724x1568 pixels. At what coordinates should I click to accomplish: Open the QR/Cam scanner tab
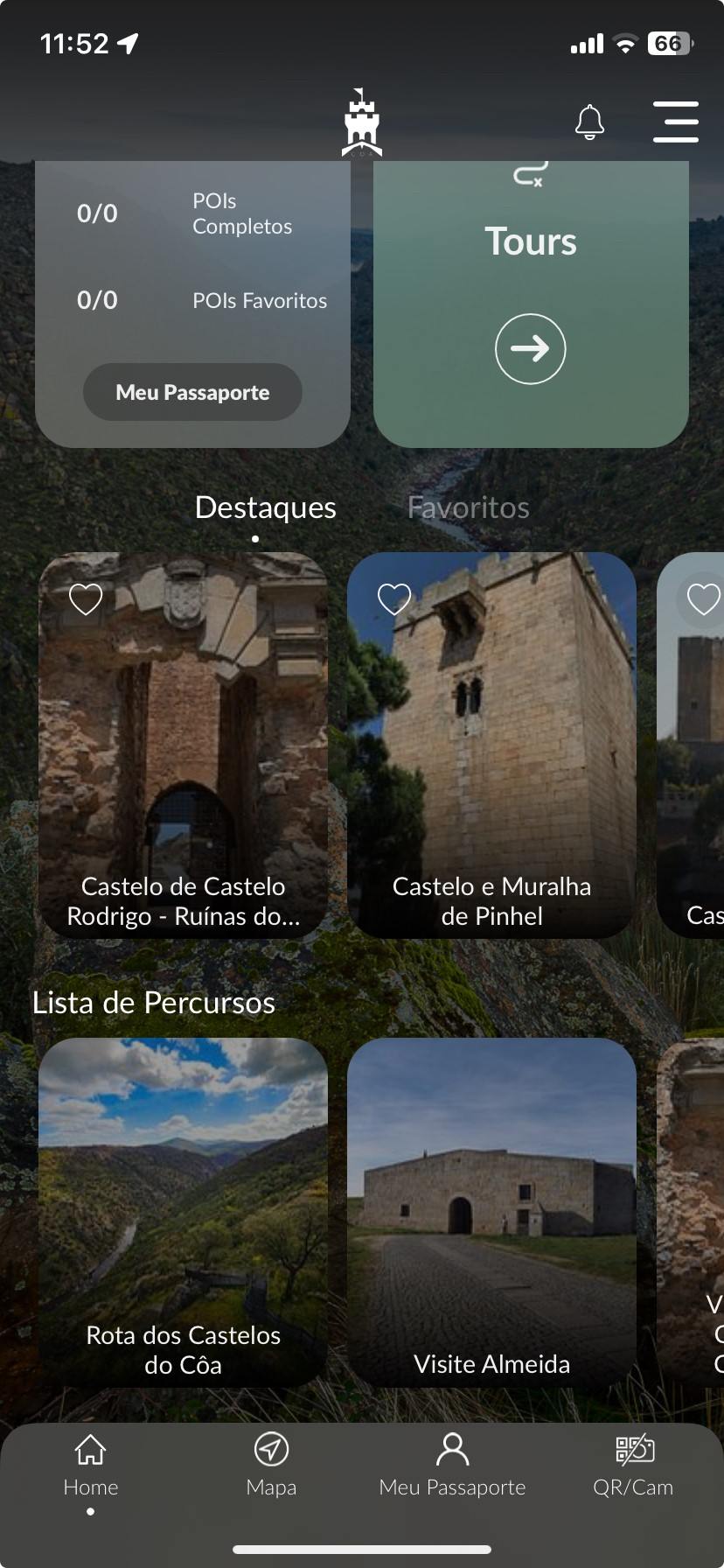[633, 1466]
